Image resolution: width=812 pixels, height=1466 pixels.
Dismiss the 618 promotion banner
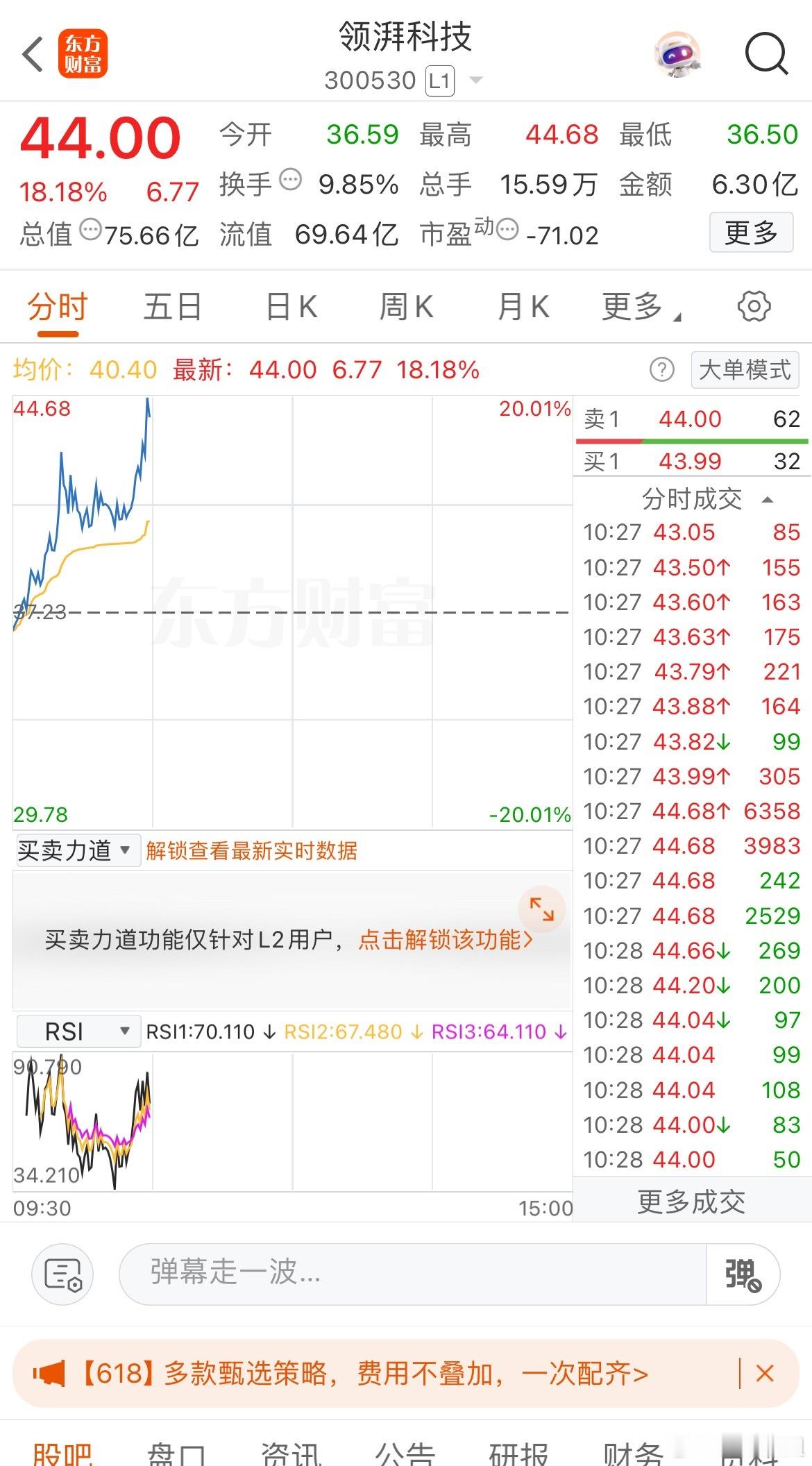[x=765, y=1373]
